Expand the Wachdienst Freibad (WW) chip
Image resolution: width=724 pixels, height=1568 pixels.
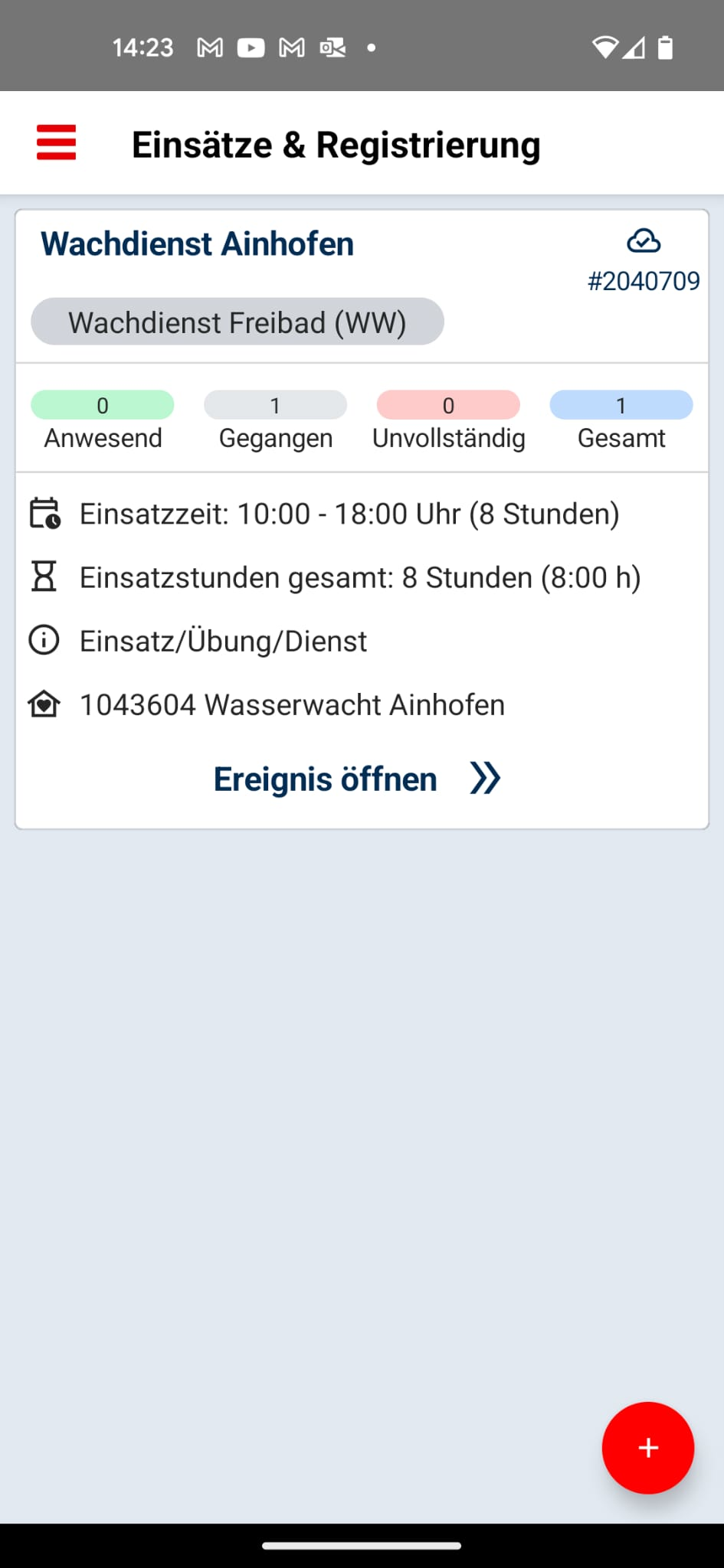coord(238,322)
